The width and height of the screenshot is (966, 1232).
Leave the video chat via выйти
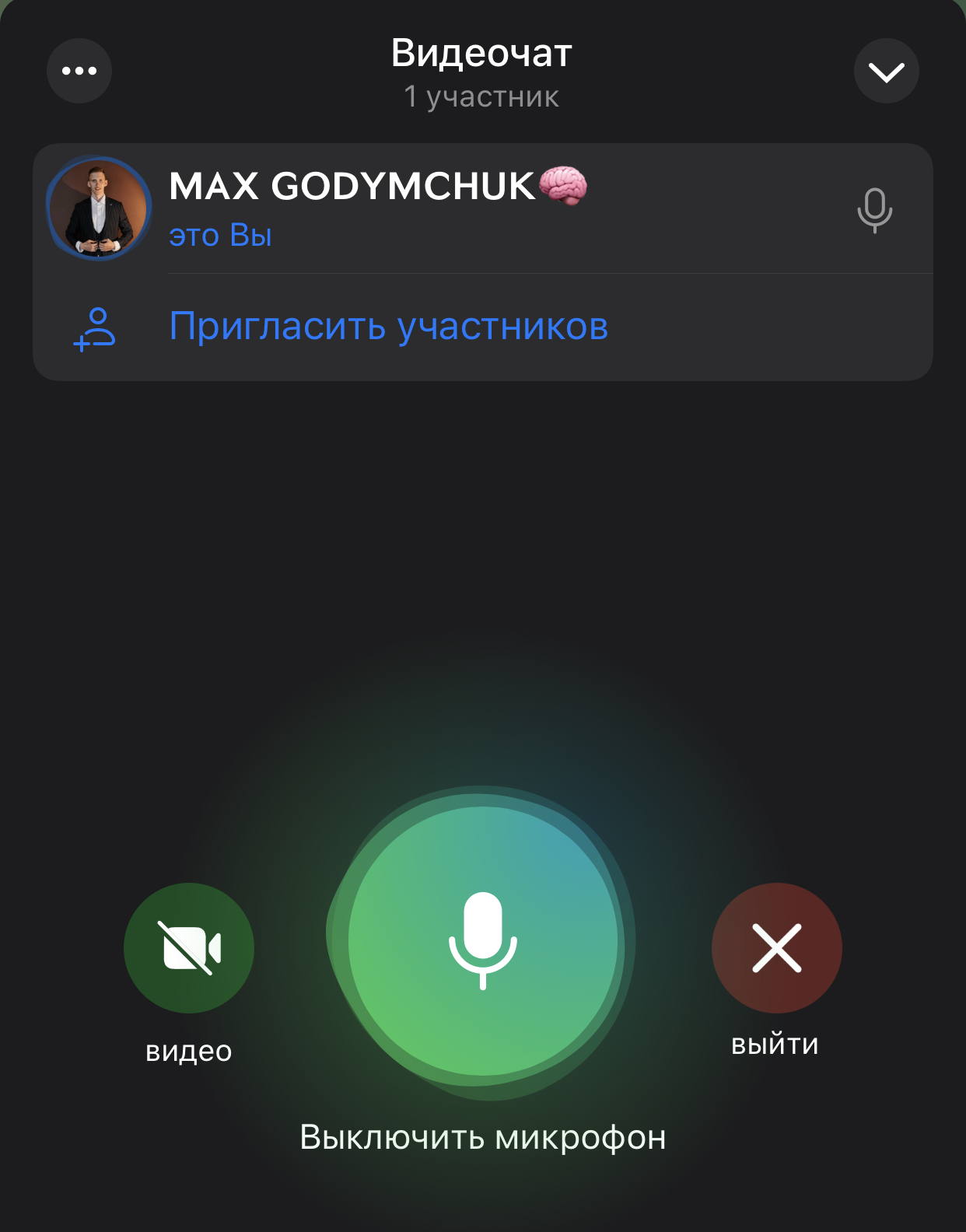point(776,947)
